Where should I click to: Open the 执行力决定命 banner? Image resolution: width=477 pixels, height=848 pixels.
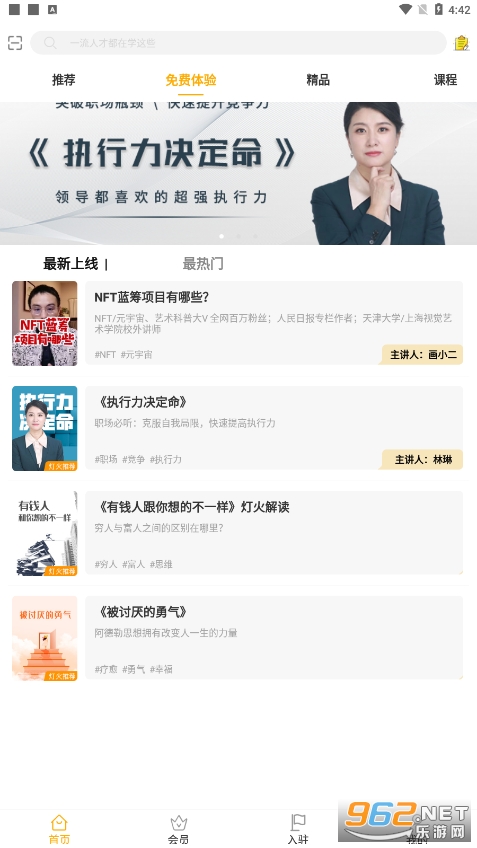point(238,173)
